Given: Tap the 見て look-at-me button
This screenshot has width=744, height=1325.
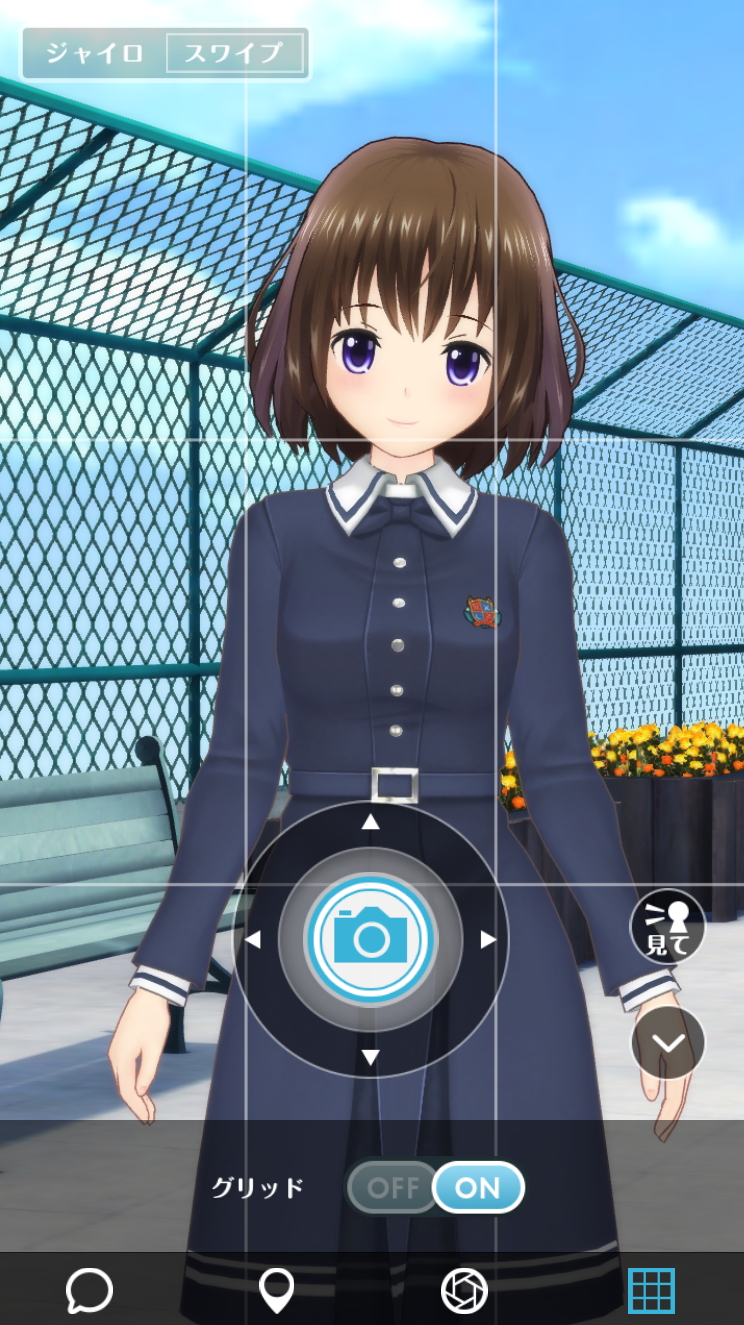Looking at the screenshot, I should coord(667,926).
